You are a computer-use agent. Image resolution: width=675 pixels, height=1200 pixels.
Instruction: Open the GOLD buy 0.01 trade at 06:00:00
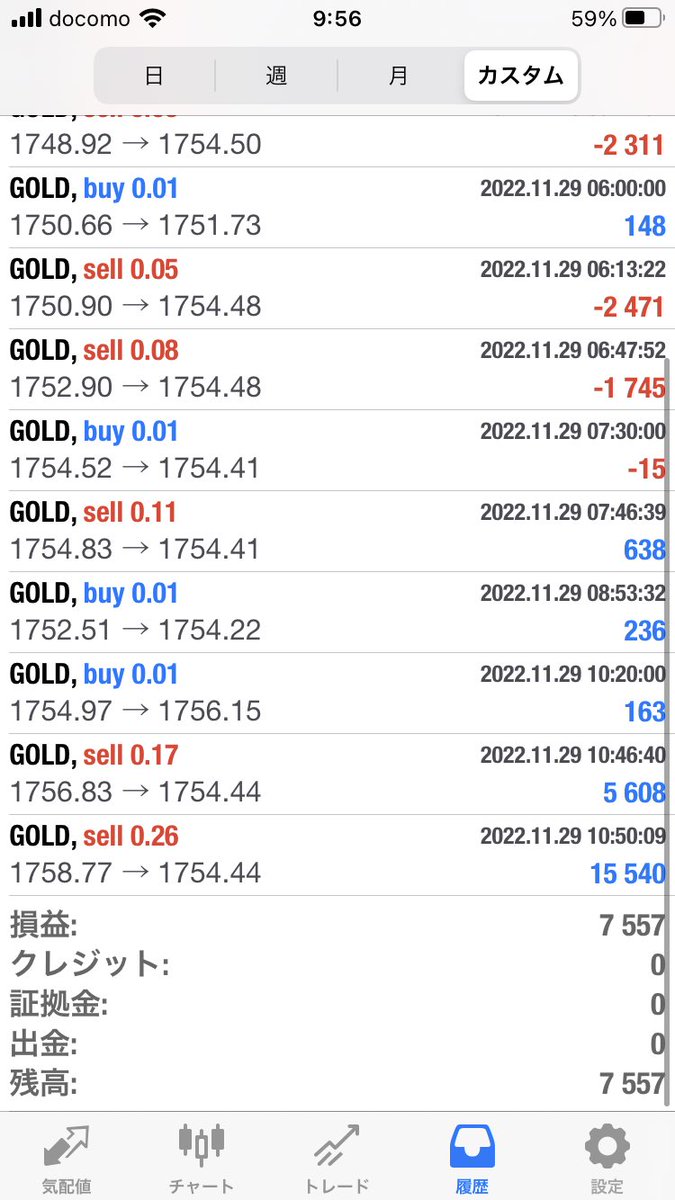click(x=337, y=207)
